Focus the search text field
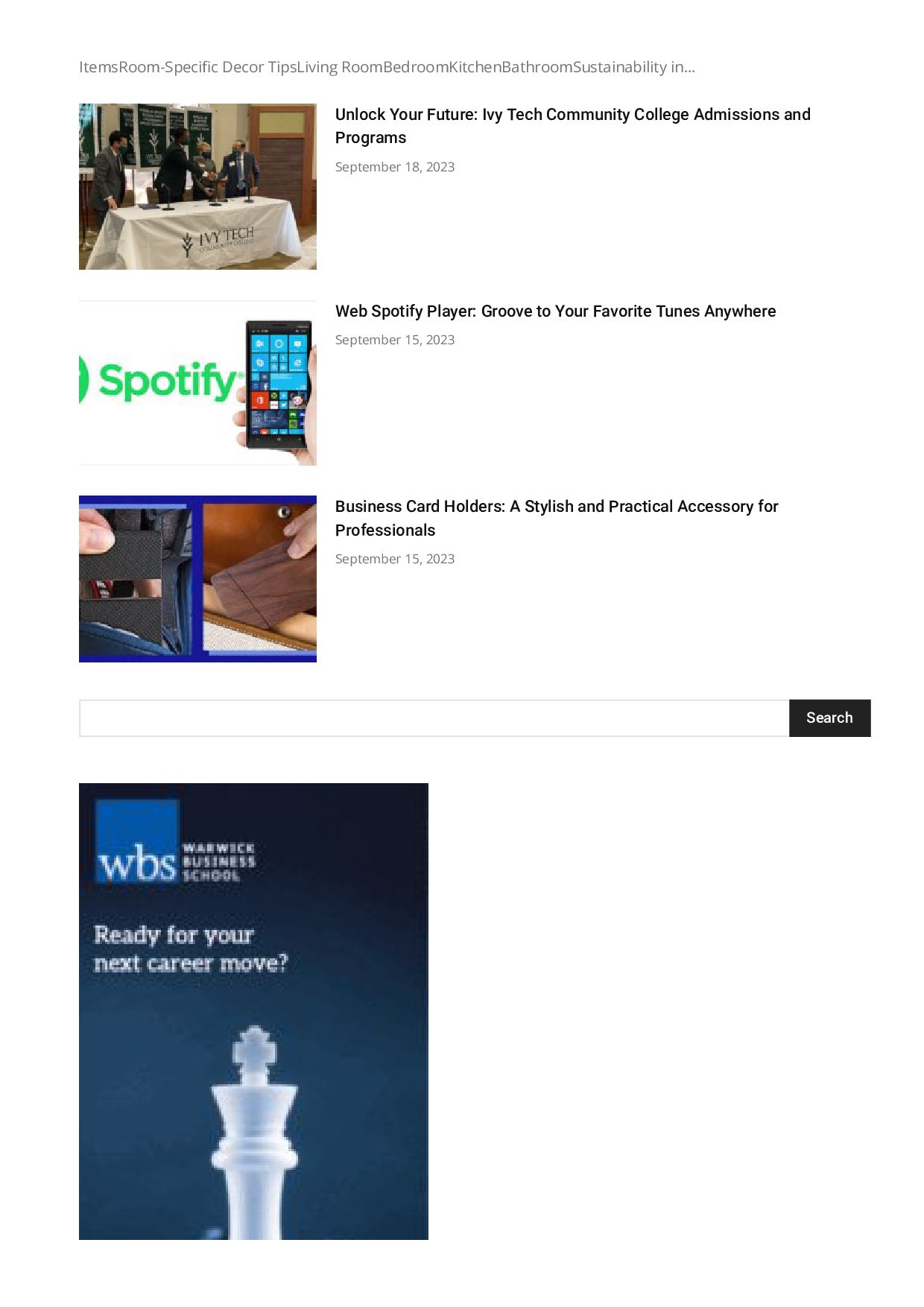 point(434,718)
